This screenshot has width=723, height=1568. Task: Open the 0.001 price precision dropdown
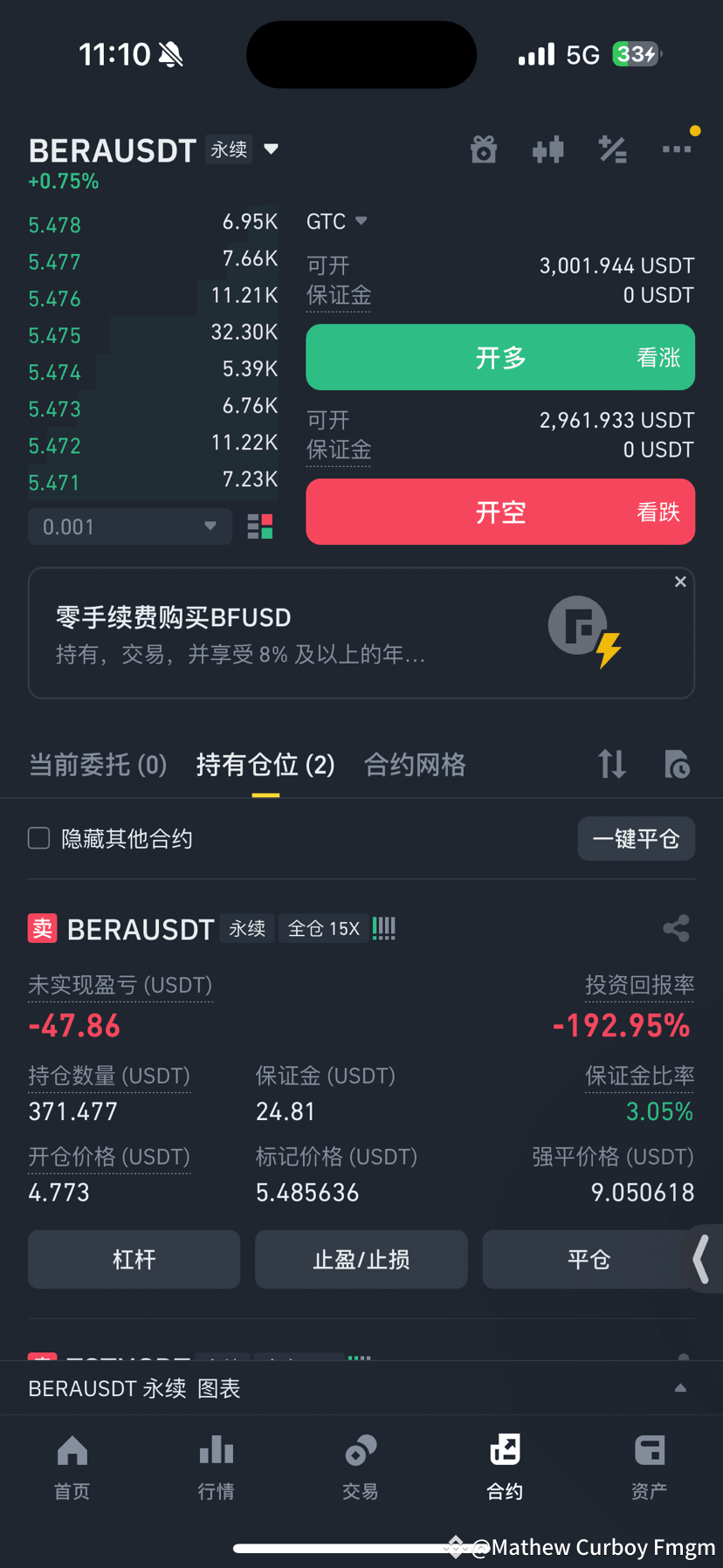tap(129, 526)
